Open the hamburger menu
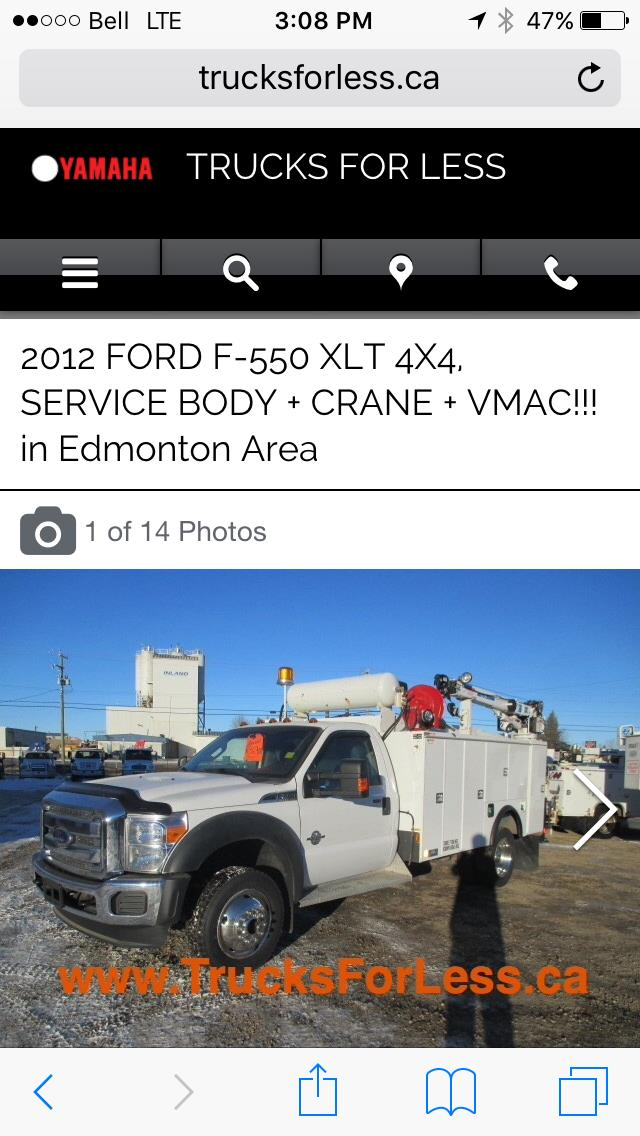The image size is (640, 1136). coord(80,272)
